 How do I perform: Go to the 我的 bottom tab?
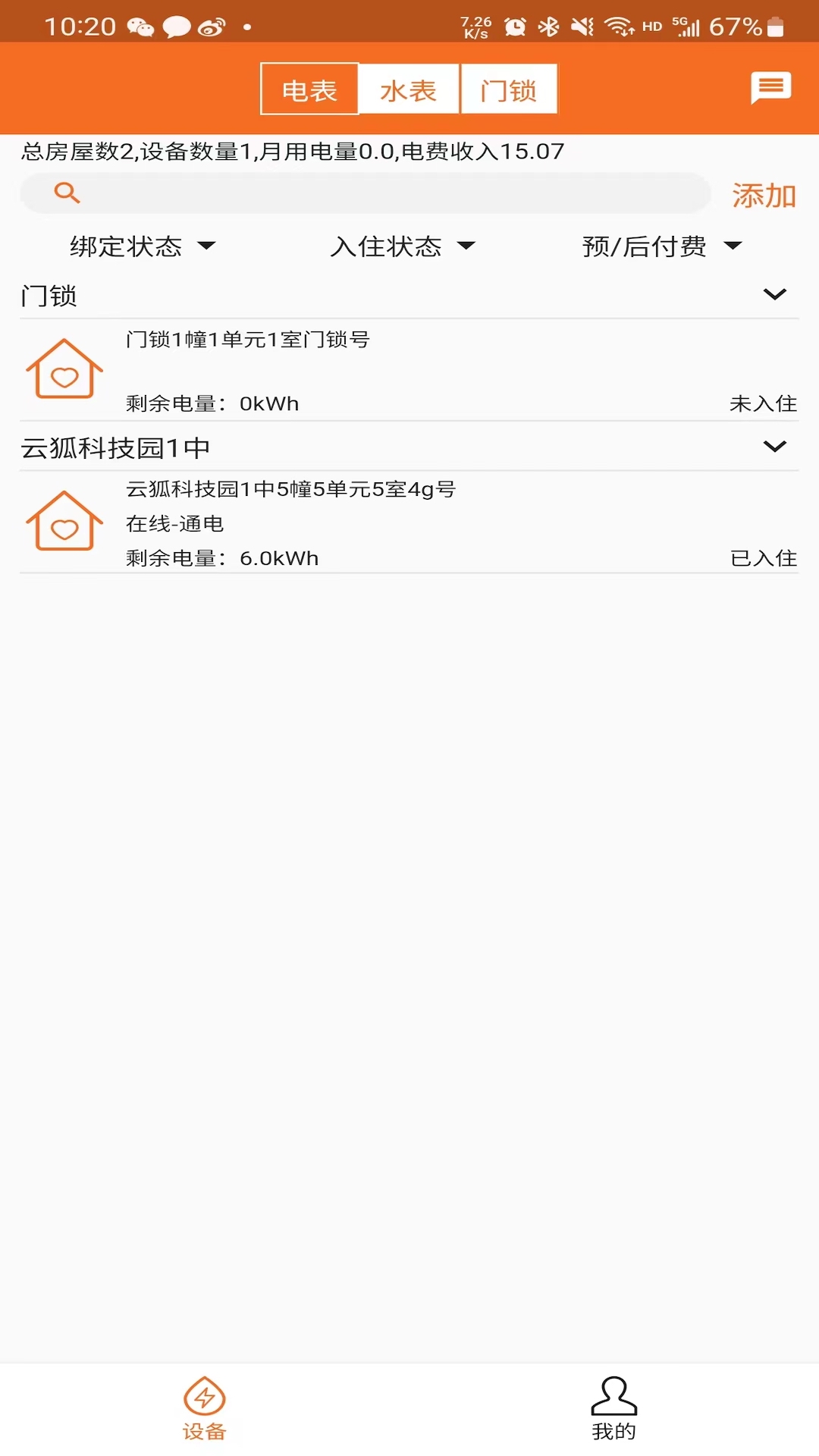point(614,1407)
